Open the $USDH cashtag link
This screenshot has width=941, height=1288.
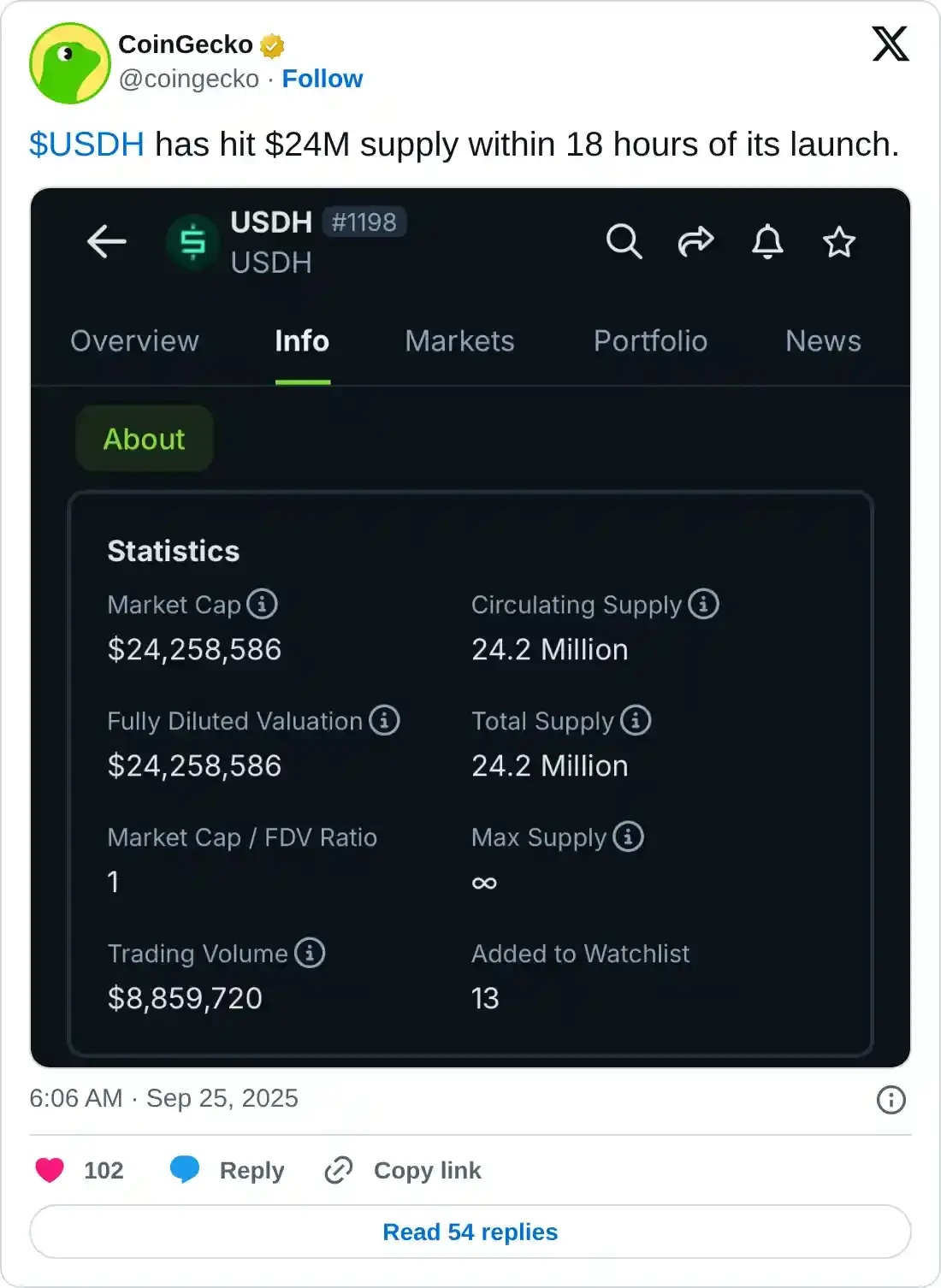pos(86,145)
